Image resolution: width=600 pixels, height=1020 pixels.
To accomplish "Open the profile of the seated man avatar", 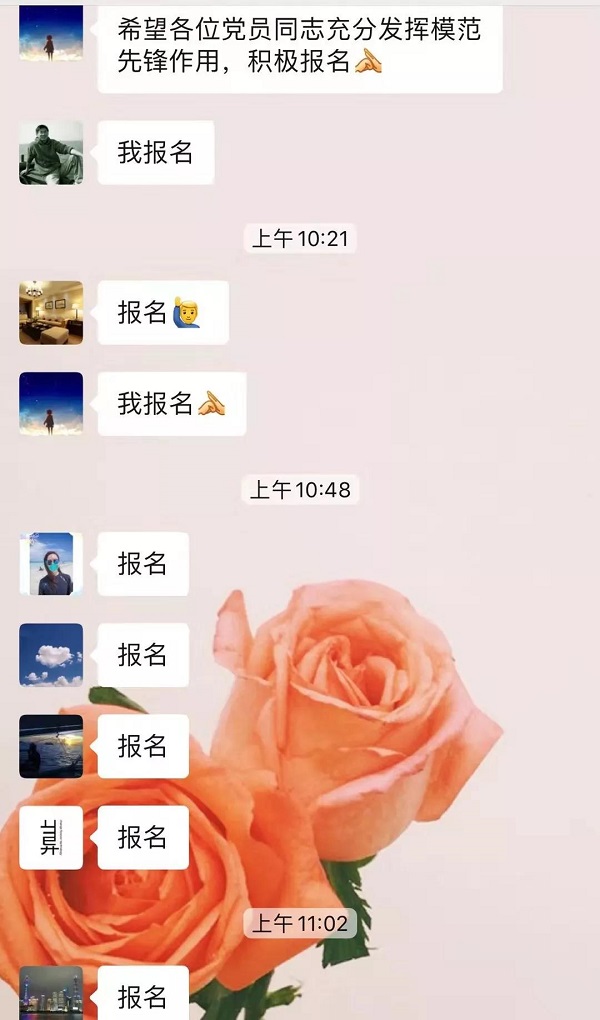I will (51, 153).
